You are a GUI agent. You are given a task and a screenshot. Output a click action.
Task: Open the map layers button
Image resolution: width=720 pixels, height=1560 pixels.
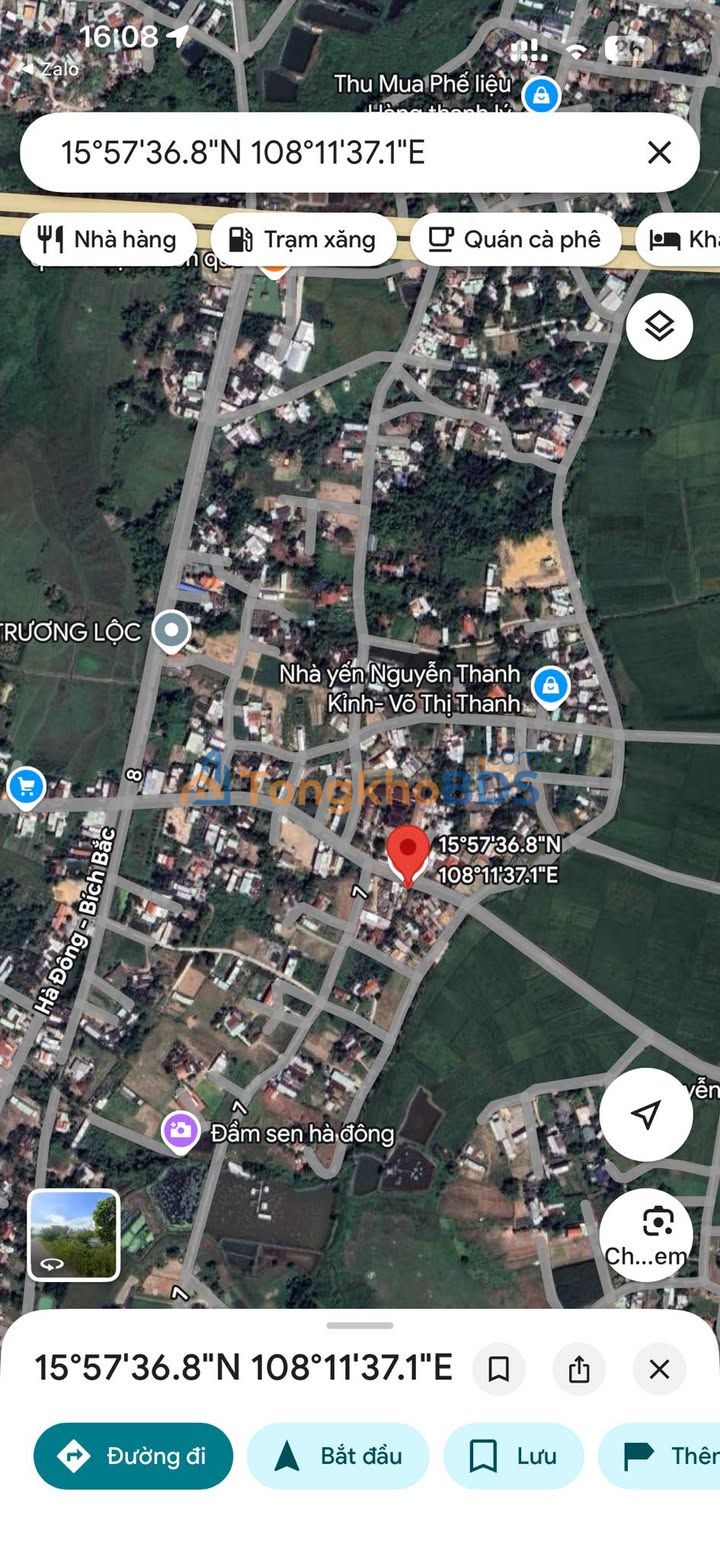[x=659, y=326]
